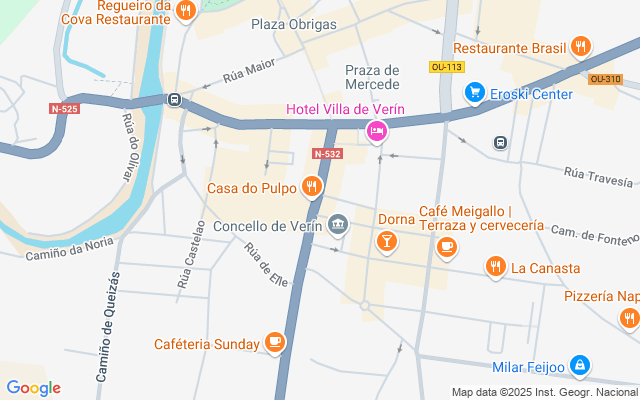Open Casa do Pulpo restaurant pin
The image size is (640, 400).
pyautogui.click(x=312, y=186)
